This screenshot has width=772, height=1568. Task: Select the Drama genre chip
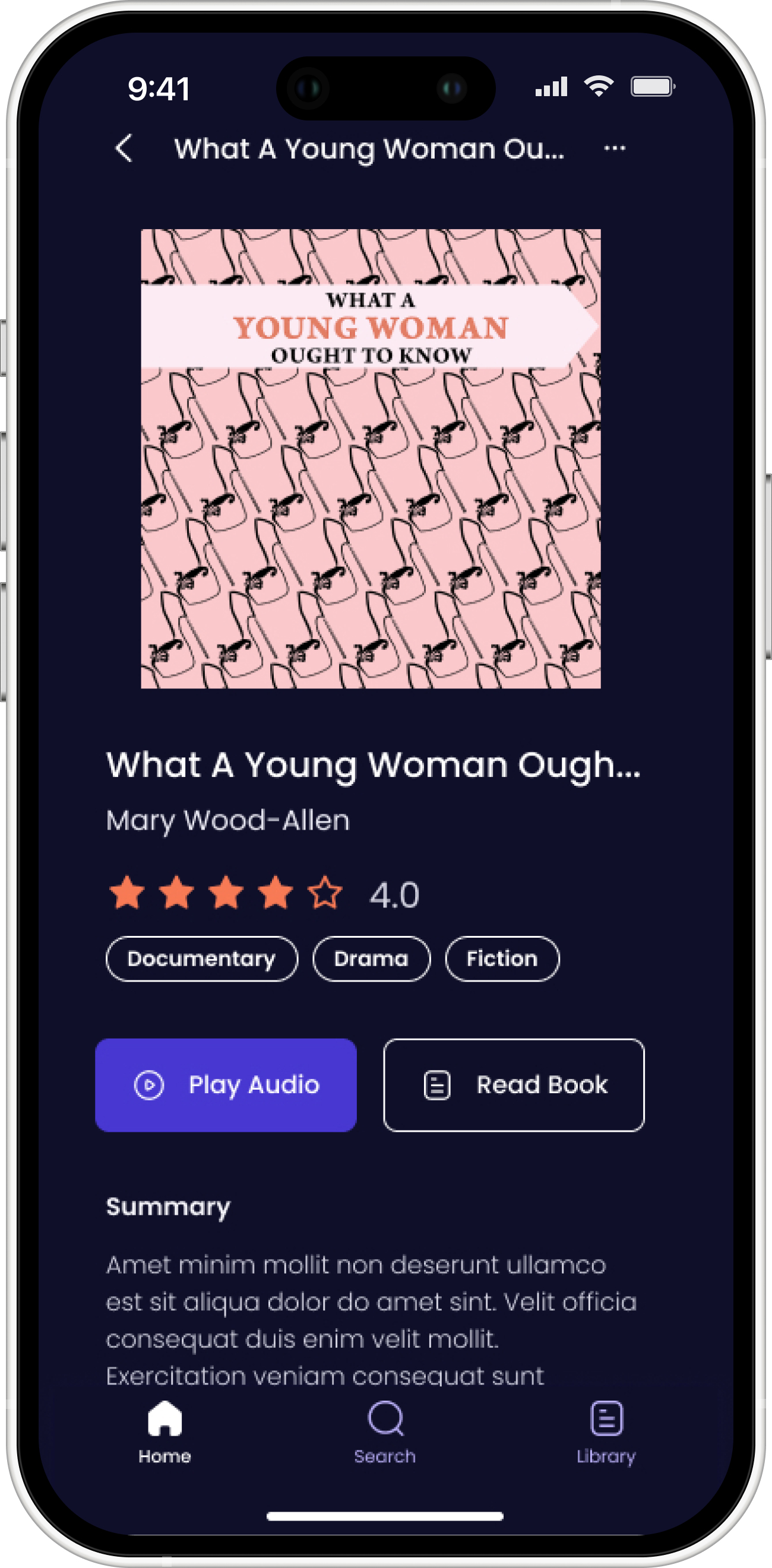coord(371,958)
